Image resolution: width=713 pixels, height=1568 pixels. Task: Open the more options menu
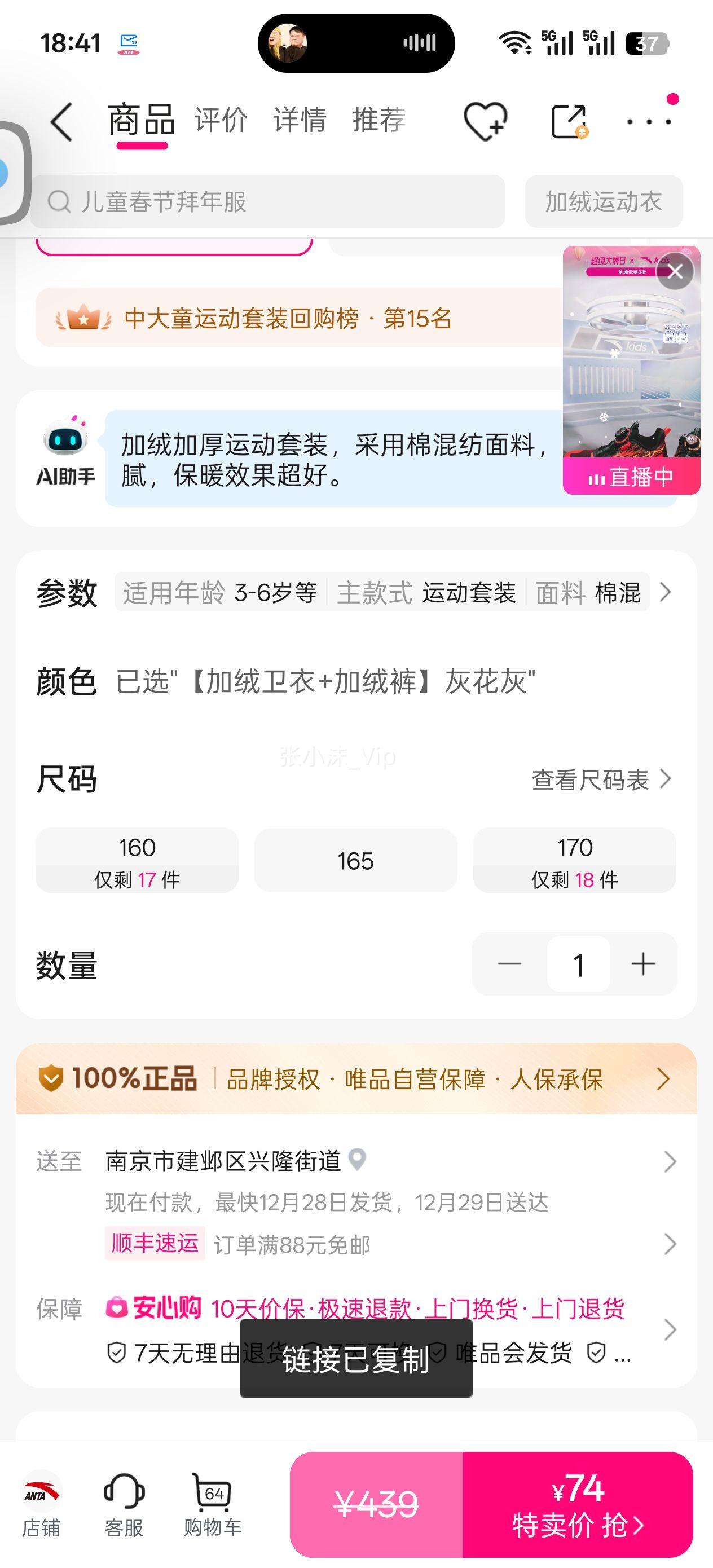coord(648,120)
